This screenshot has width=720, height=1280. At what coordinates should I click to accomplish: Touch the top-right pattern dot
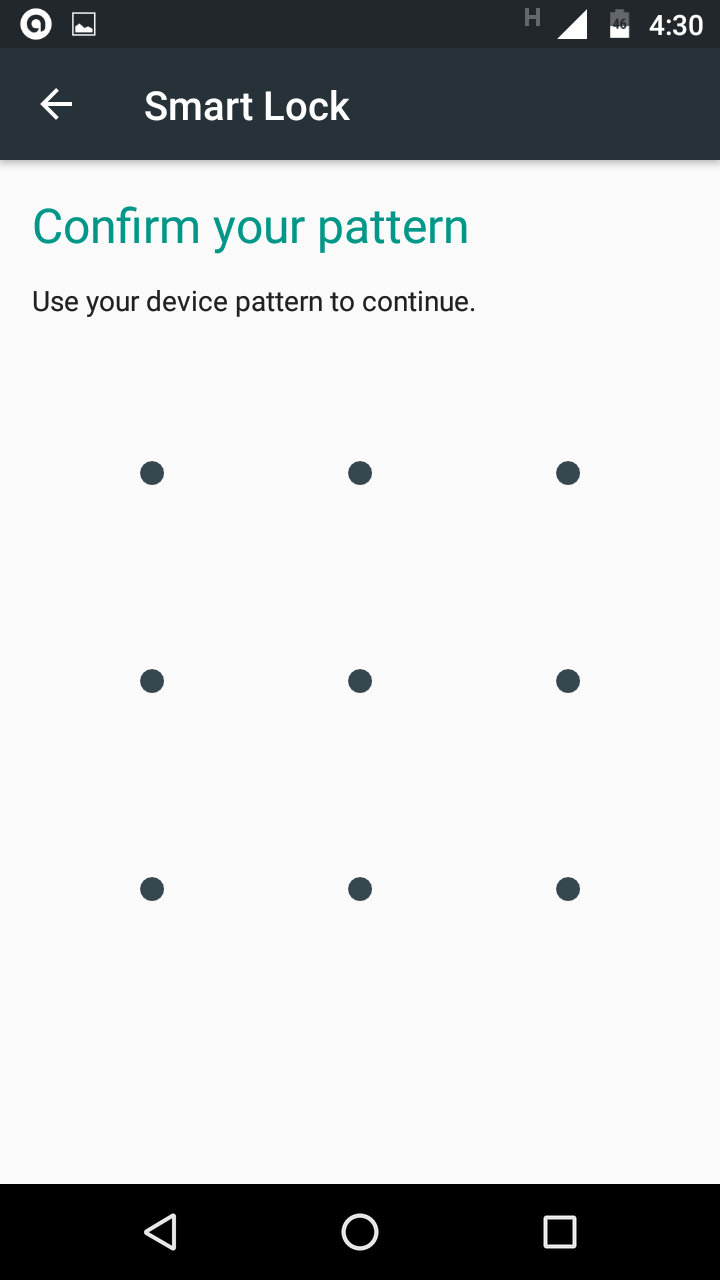[x=568, y=473]
